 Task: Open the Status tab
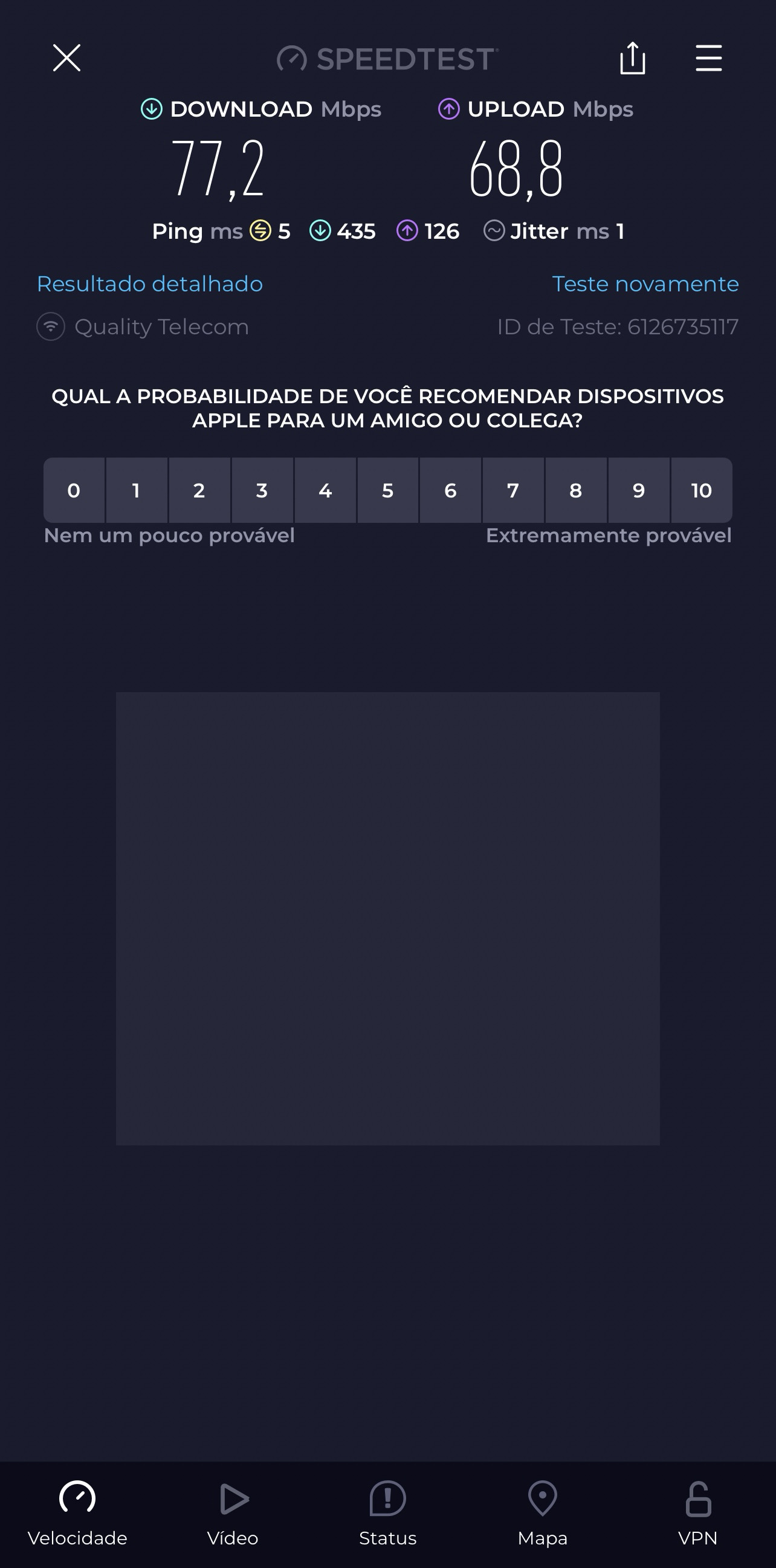tap(387, 1513)
